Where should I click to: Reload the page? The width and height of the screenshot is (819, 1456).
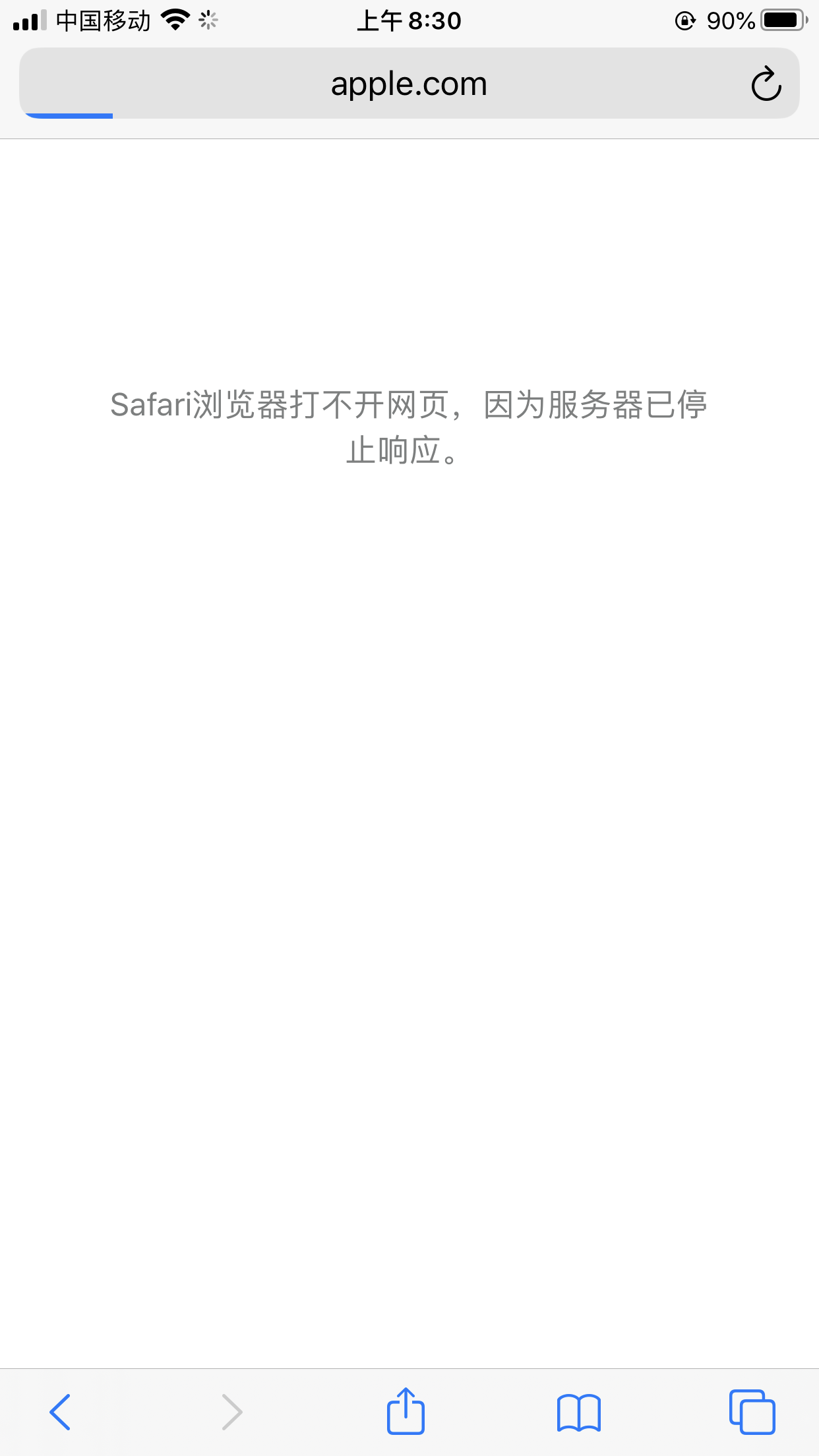pos(766,84)
